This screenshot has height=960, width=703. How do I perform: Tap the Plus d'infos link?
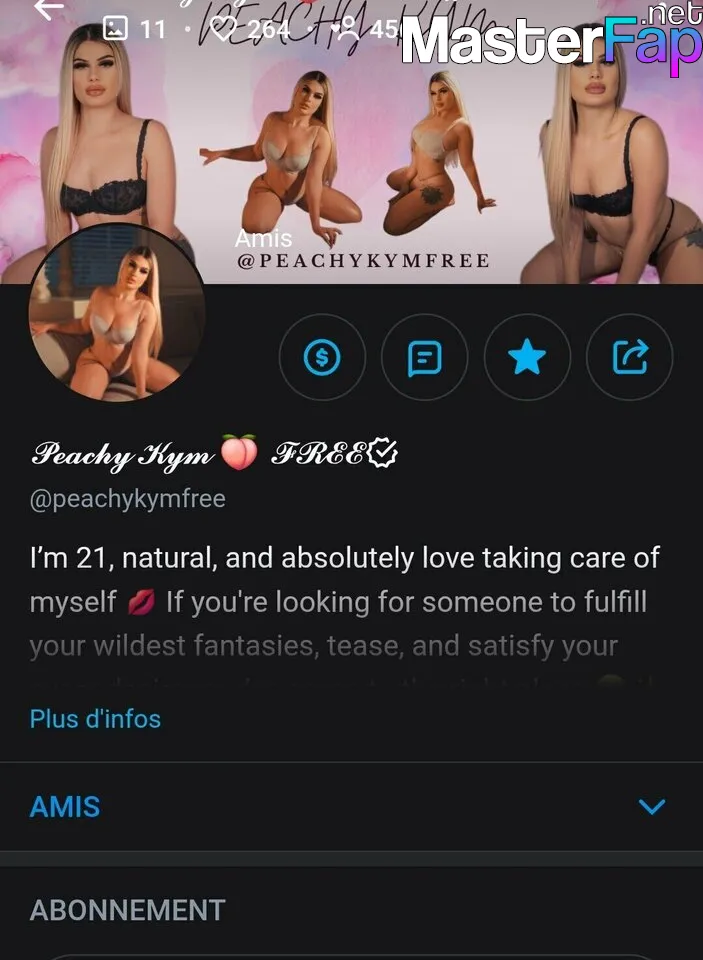point(95,718)
